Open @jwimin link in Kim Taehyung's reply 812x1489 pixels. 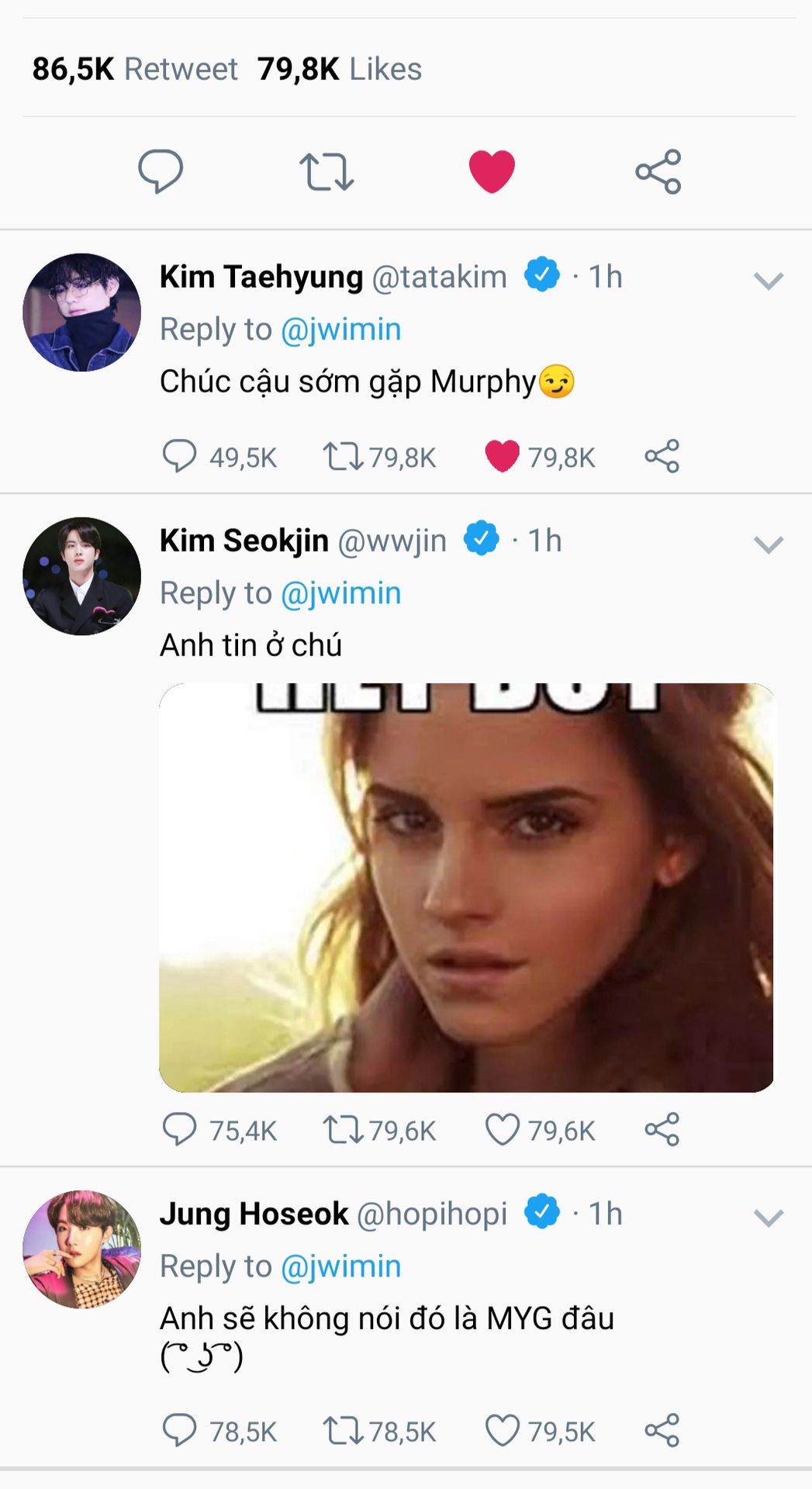(x=340, y=330)
